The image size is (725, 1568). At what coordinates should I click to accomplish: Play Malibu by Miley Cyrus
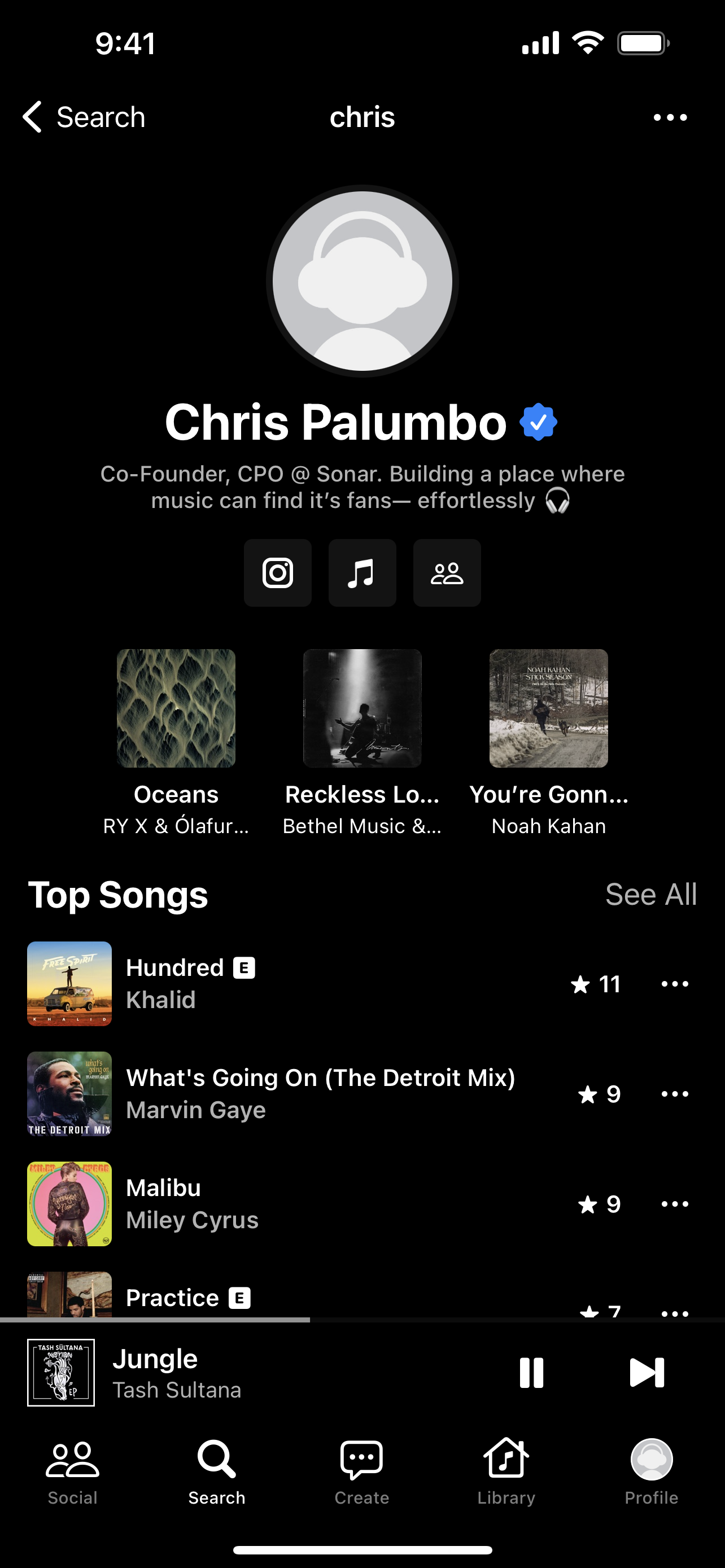(304, 1203)
